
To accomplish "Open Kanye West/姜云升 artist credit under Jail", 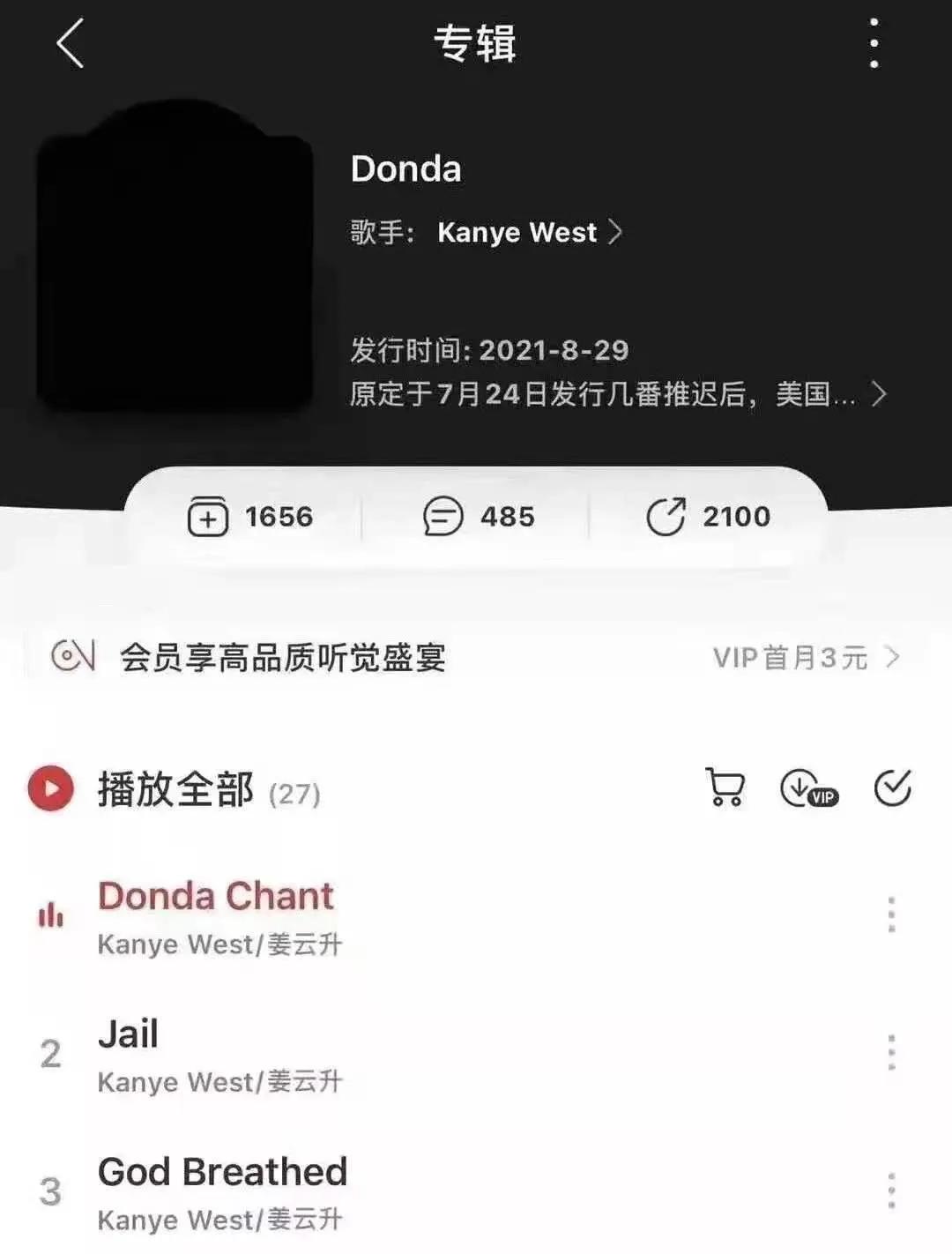I will pos(221,1080).
